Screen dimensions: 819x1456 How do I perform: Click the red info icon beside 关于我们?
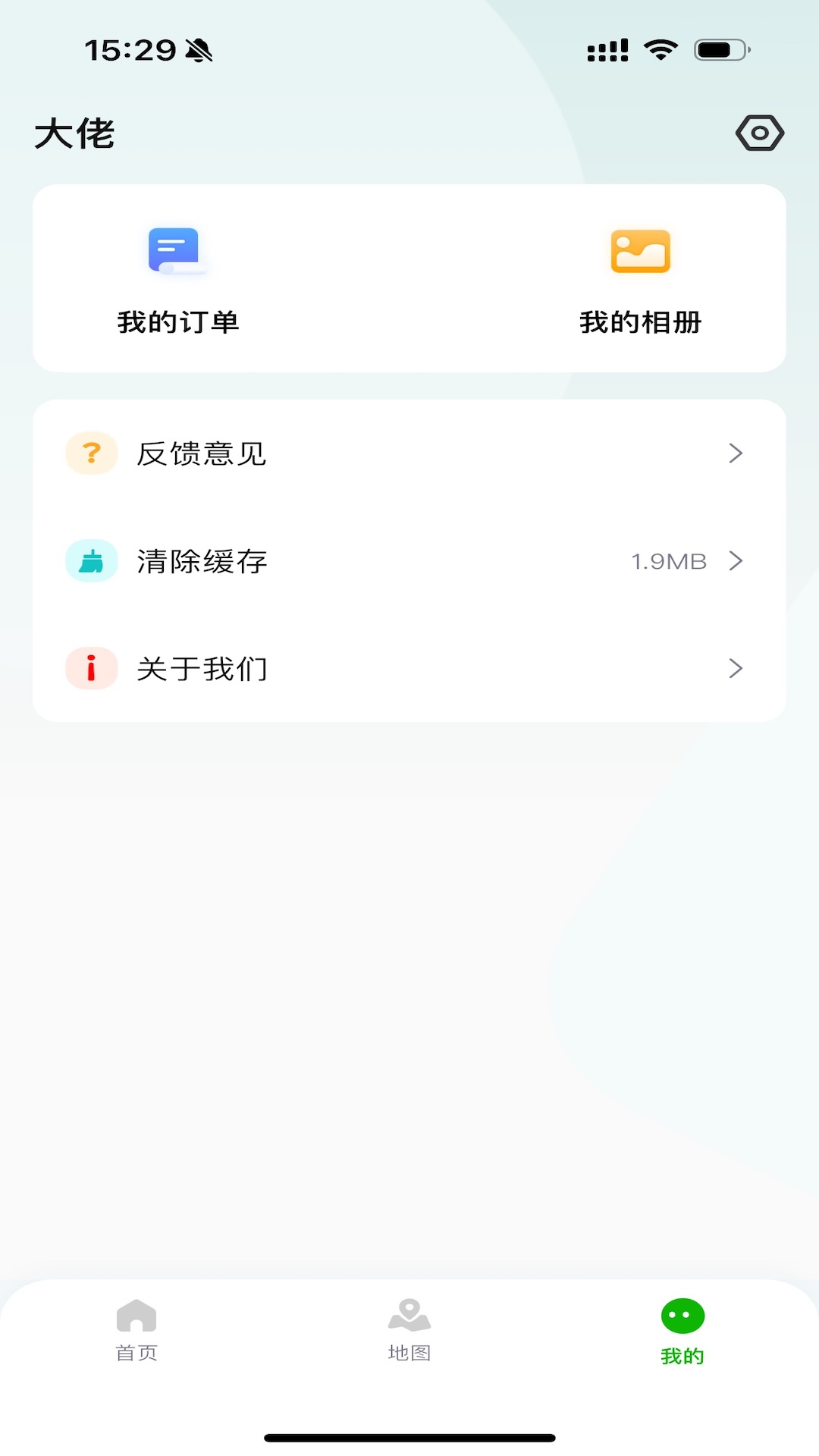[91, 668]
